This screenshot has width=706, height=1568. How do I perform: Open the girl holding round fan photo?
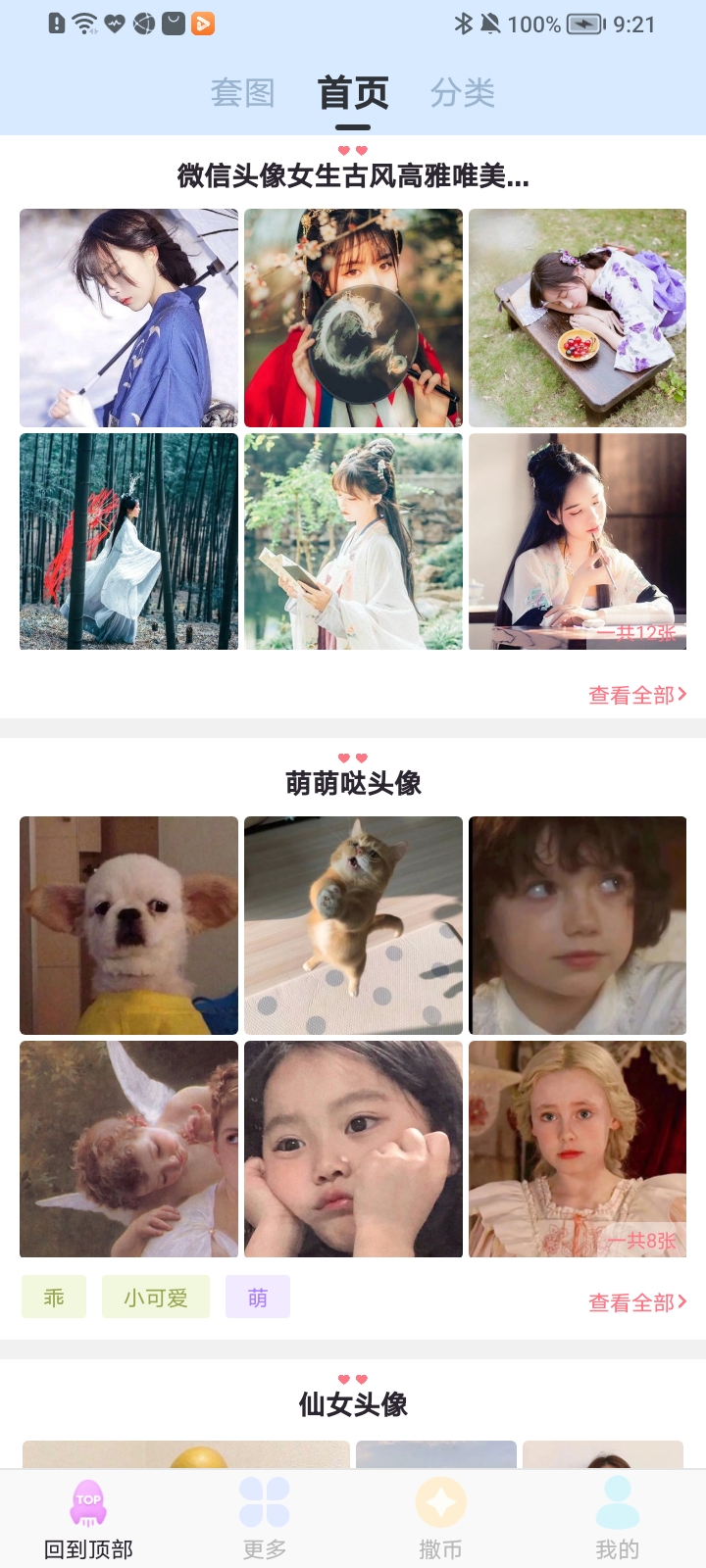click(353, 318)
